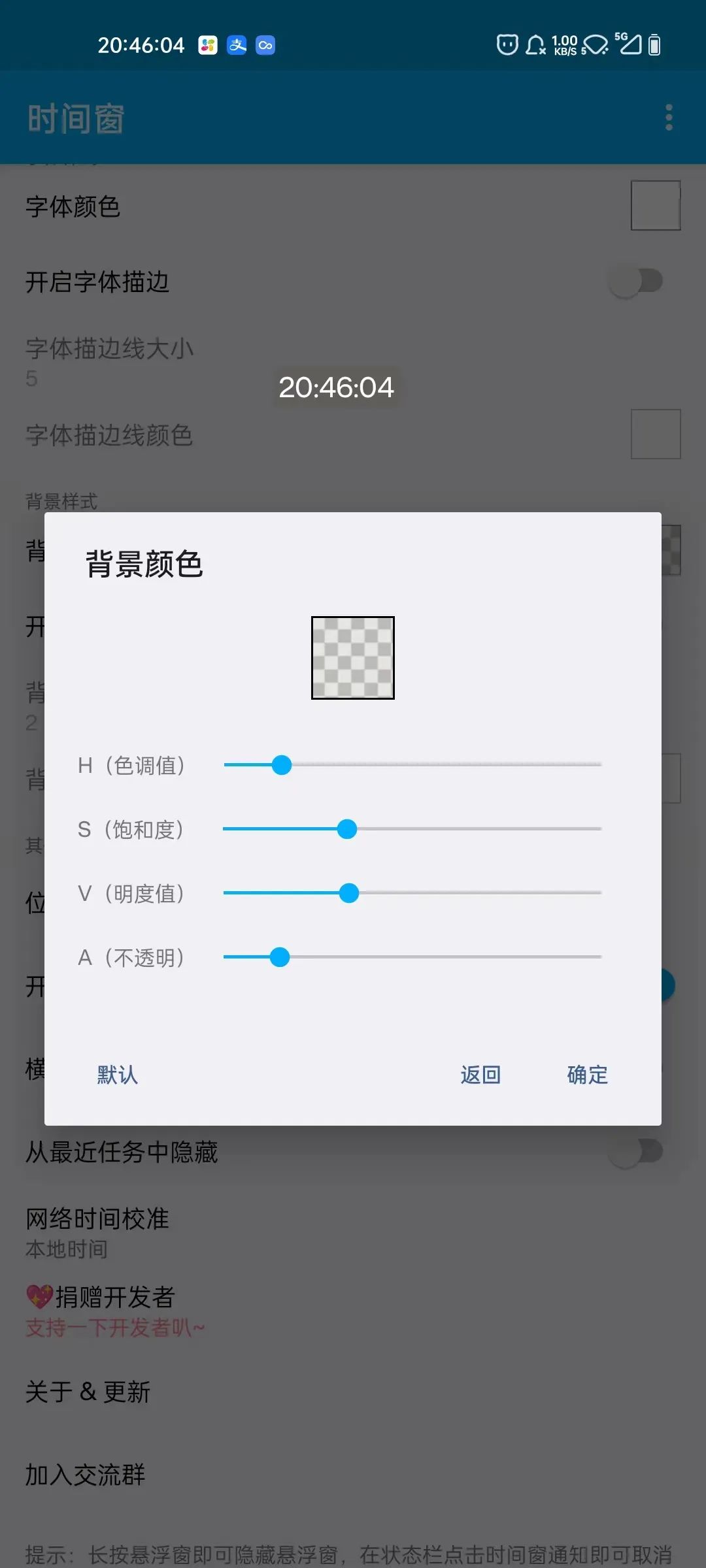Confirm the color with 确定
Image resolution: width=706 pixels, height=1568 pixels.
tap(587, 1075)
